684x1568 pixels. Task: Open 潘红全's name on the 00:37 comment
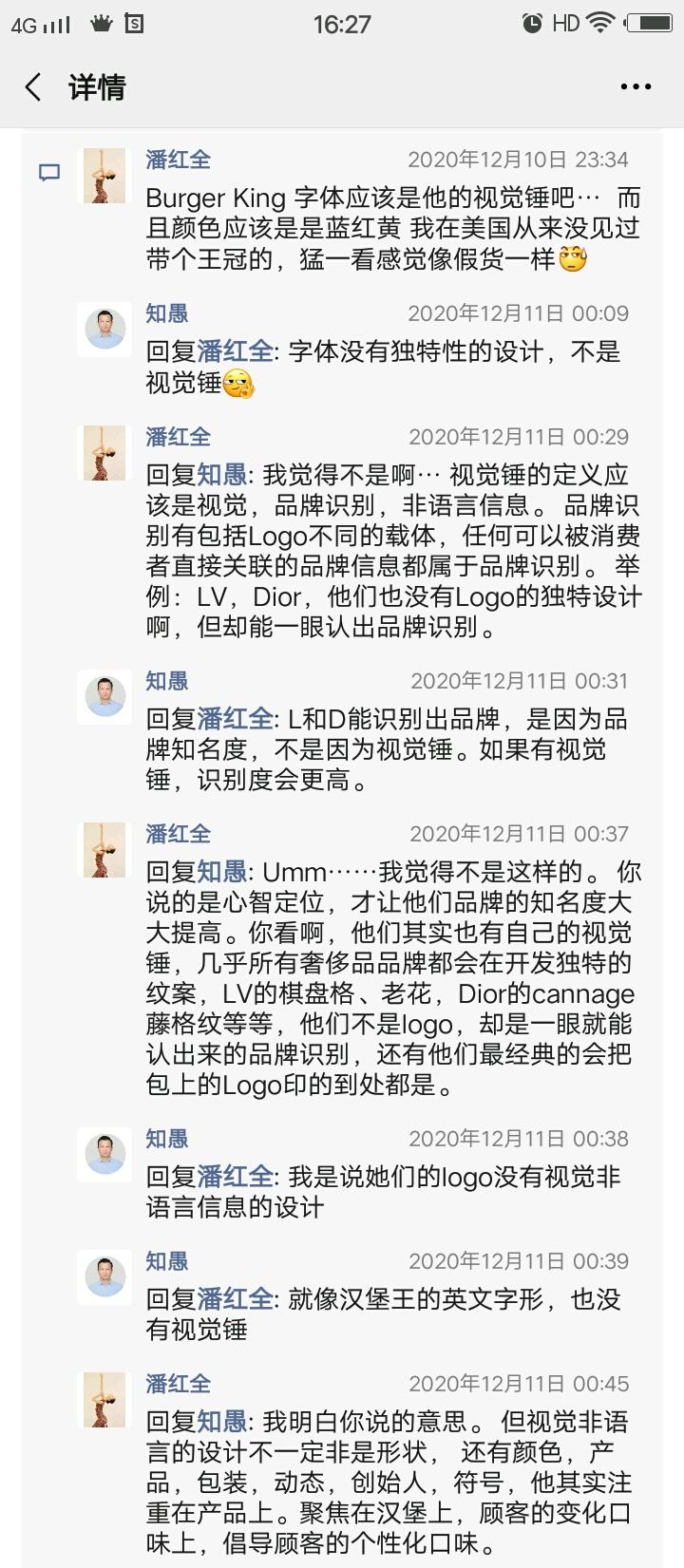coord(179,834)
